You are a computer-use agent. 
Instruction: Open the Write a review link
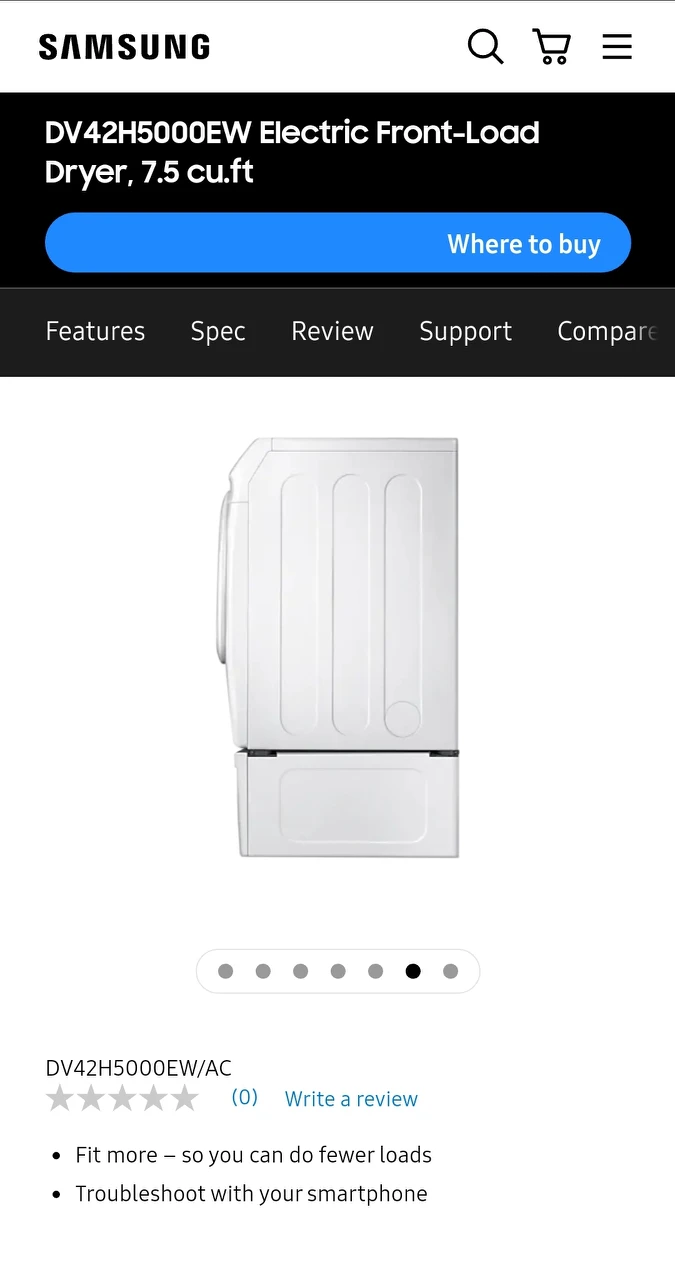coord(351,1099)
